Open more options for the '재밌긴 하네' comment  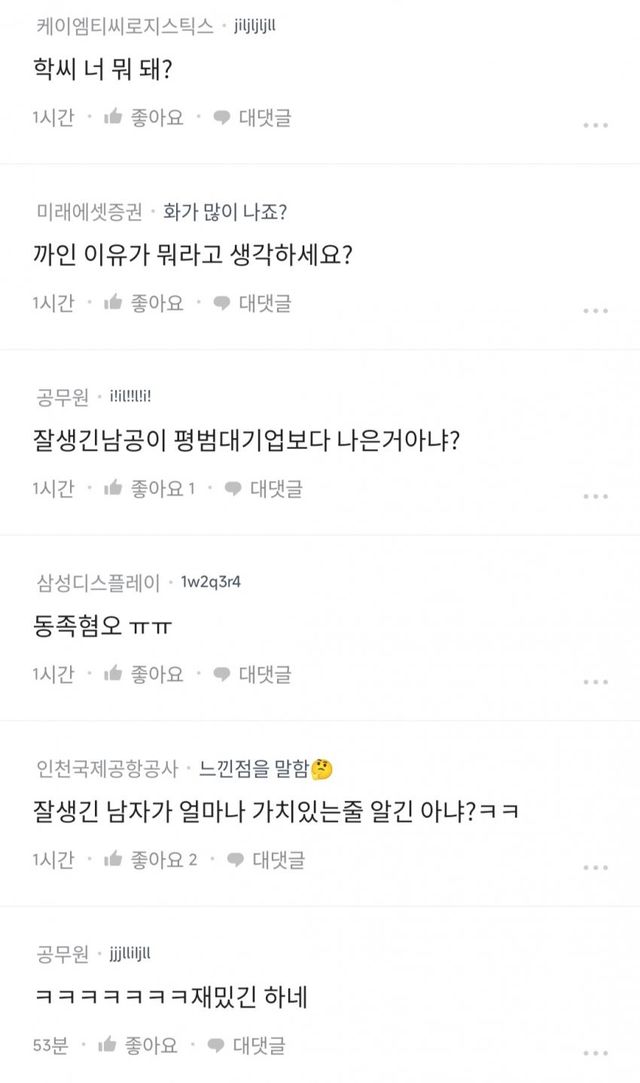click(x=595, y=1052)
